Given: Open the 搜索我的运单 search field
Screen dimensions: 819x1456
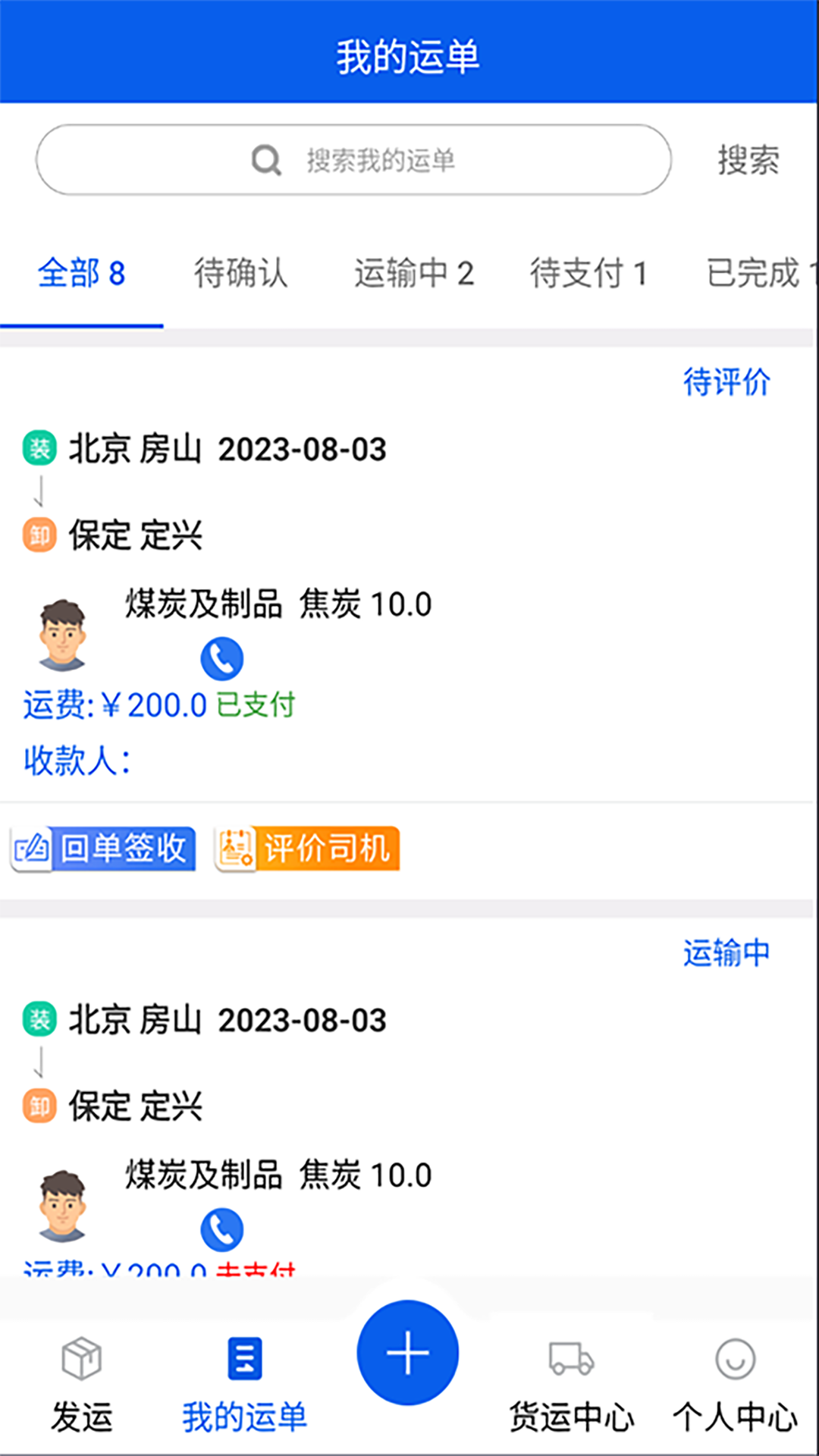Looking at the screenshot, I should pyautogui.click(x=353, y=160).
